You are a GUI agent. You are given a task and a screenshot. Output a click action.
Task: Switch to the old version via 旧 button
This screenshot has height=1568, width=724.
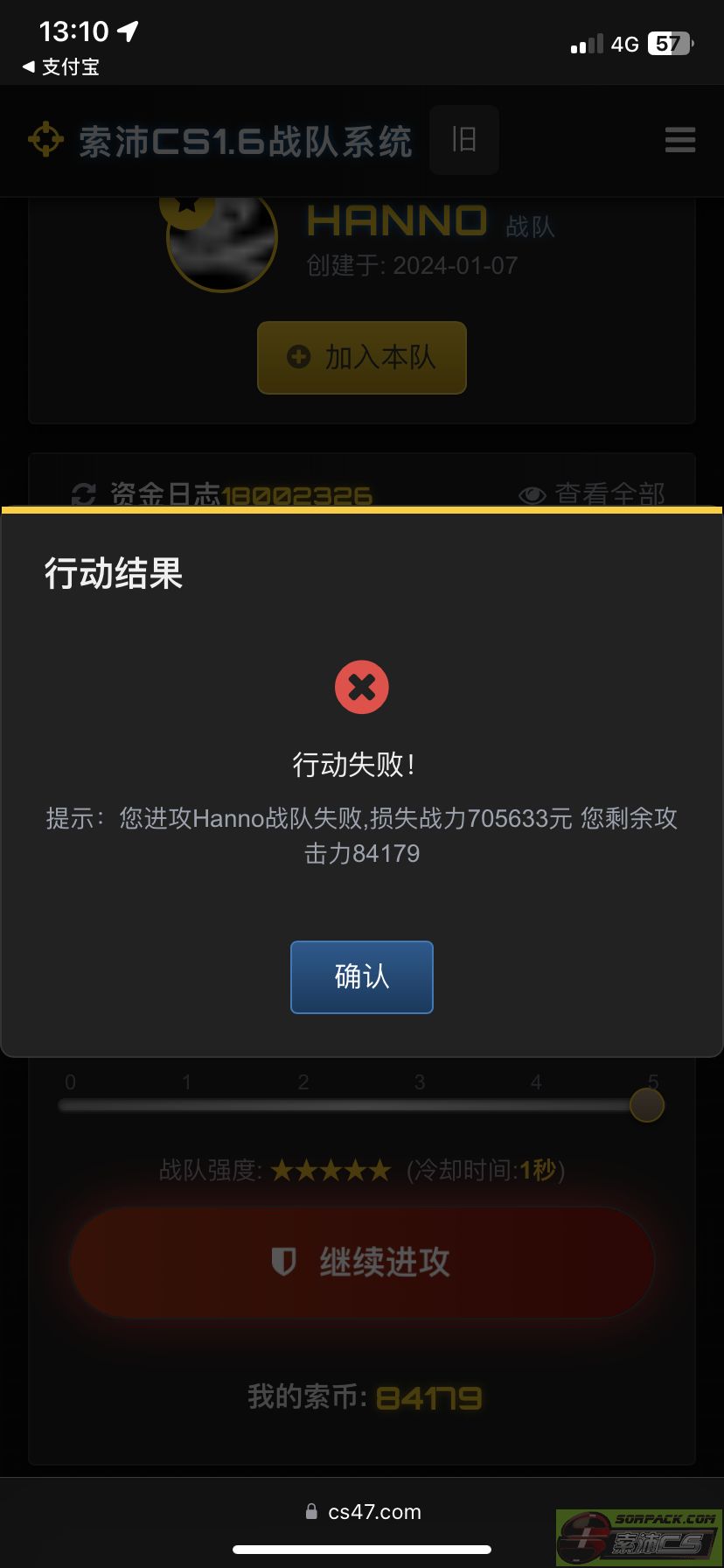(x=464, y=140)
